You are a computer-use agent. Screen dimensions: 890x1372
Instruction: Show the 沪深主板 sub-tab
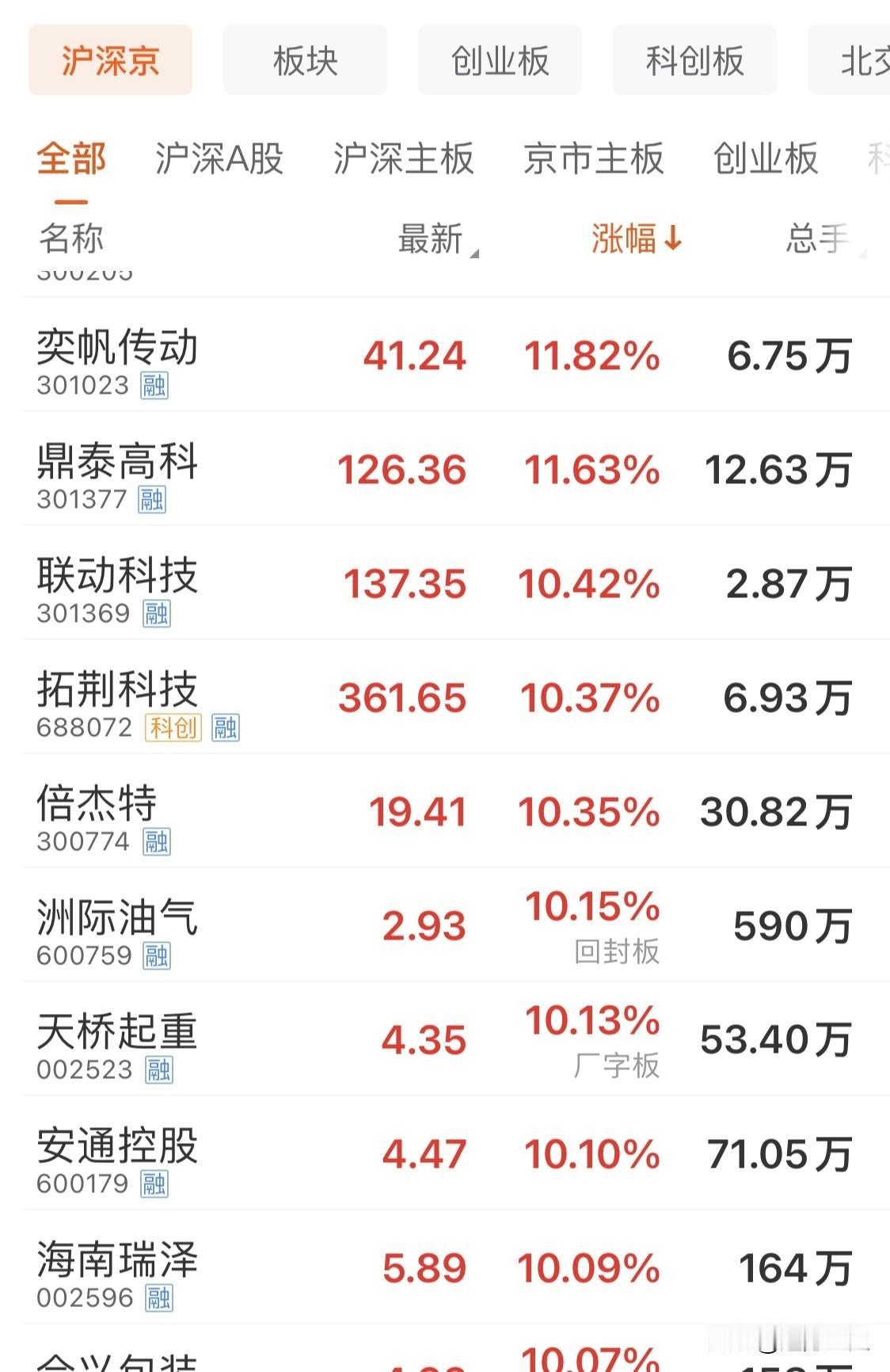click(x=403, y=158)
